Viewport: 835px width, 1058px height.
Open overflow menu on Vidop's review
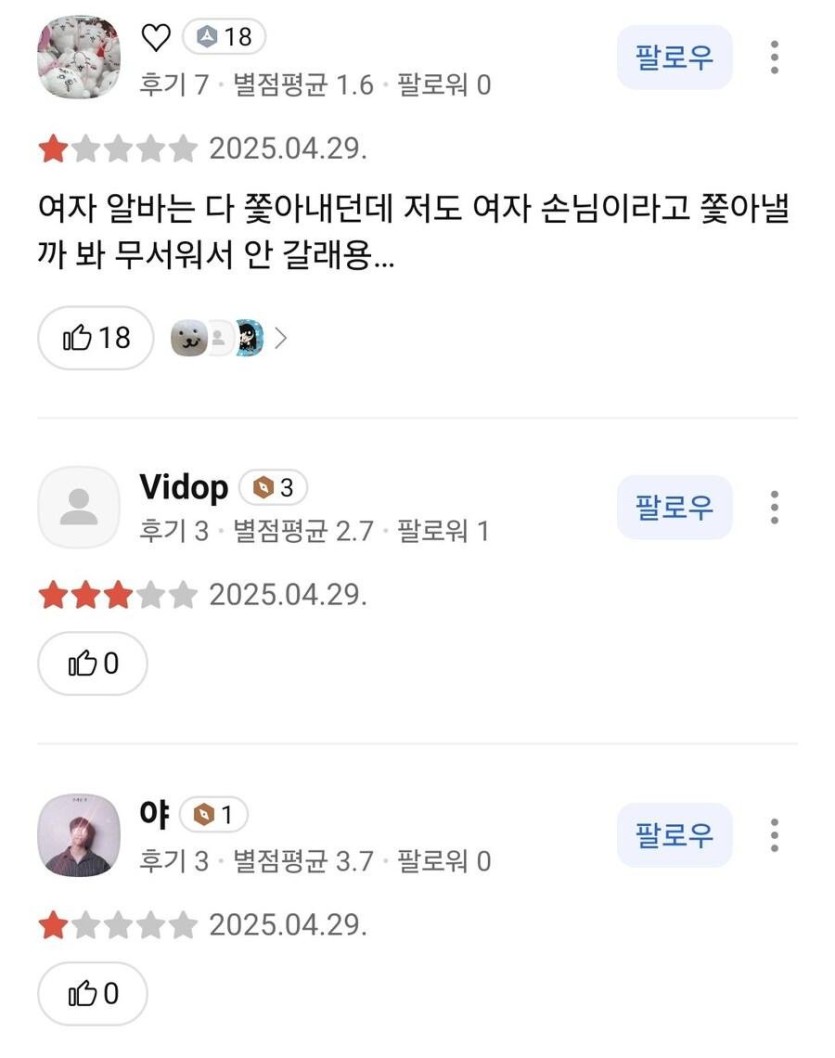(x=774, y=508)
